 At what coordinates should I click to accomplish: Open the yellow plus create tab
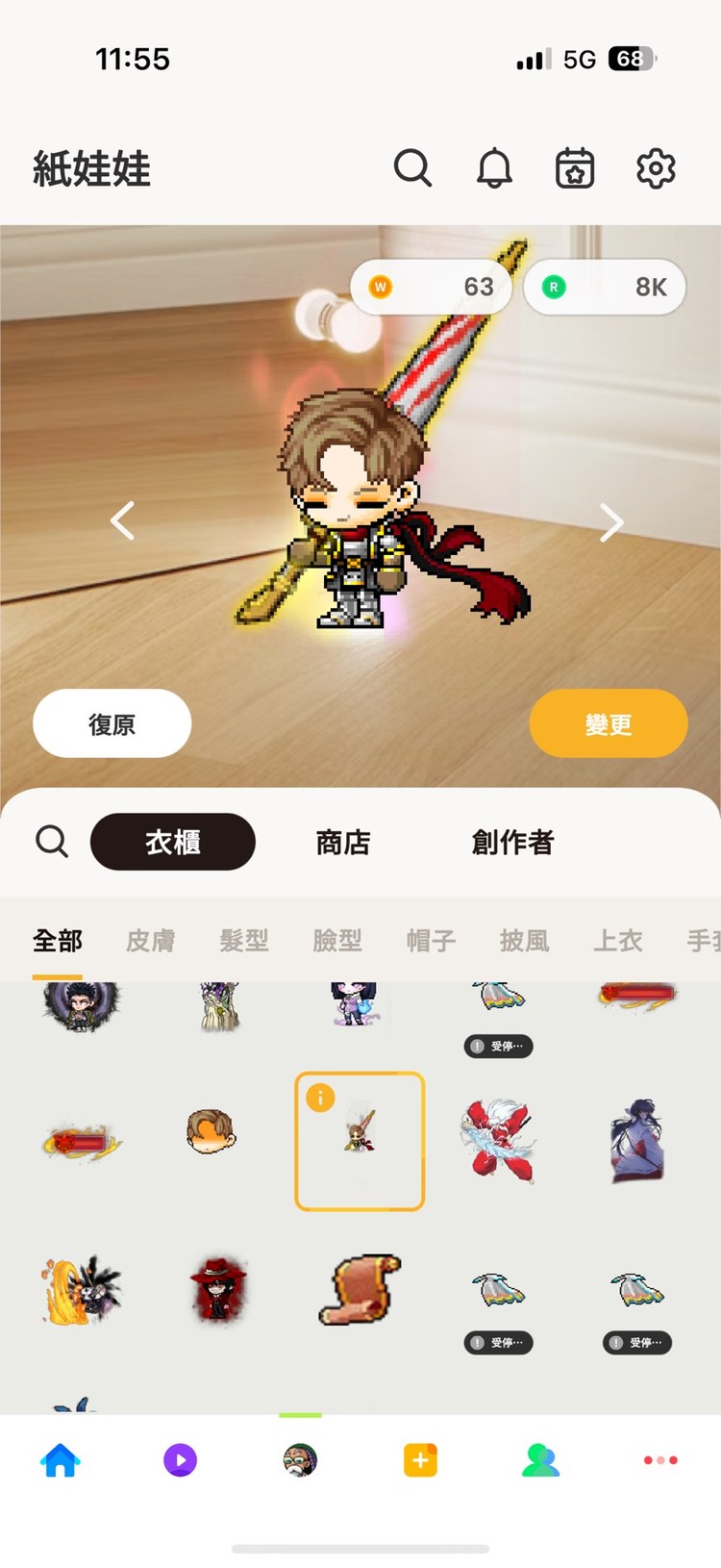(x=420, y=1459)
